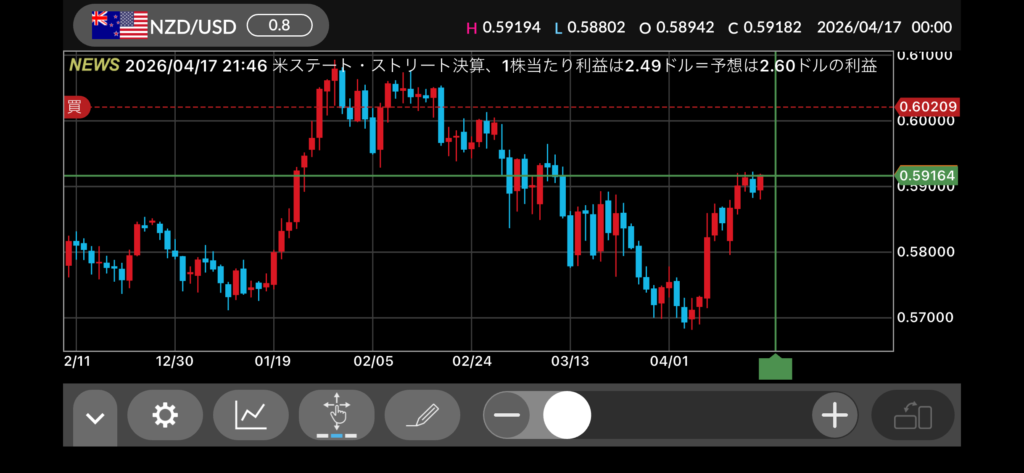Open the chart indicators button

click(x=250, y=415)
